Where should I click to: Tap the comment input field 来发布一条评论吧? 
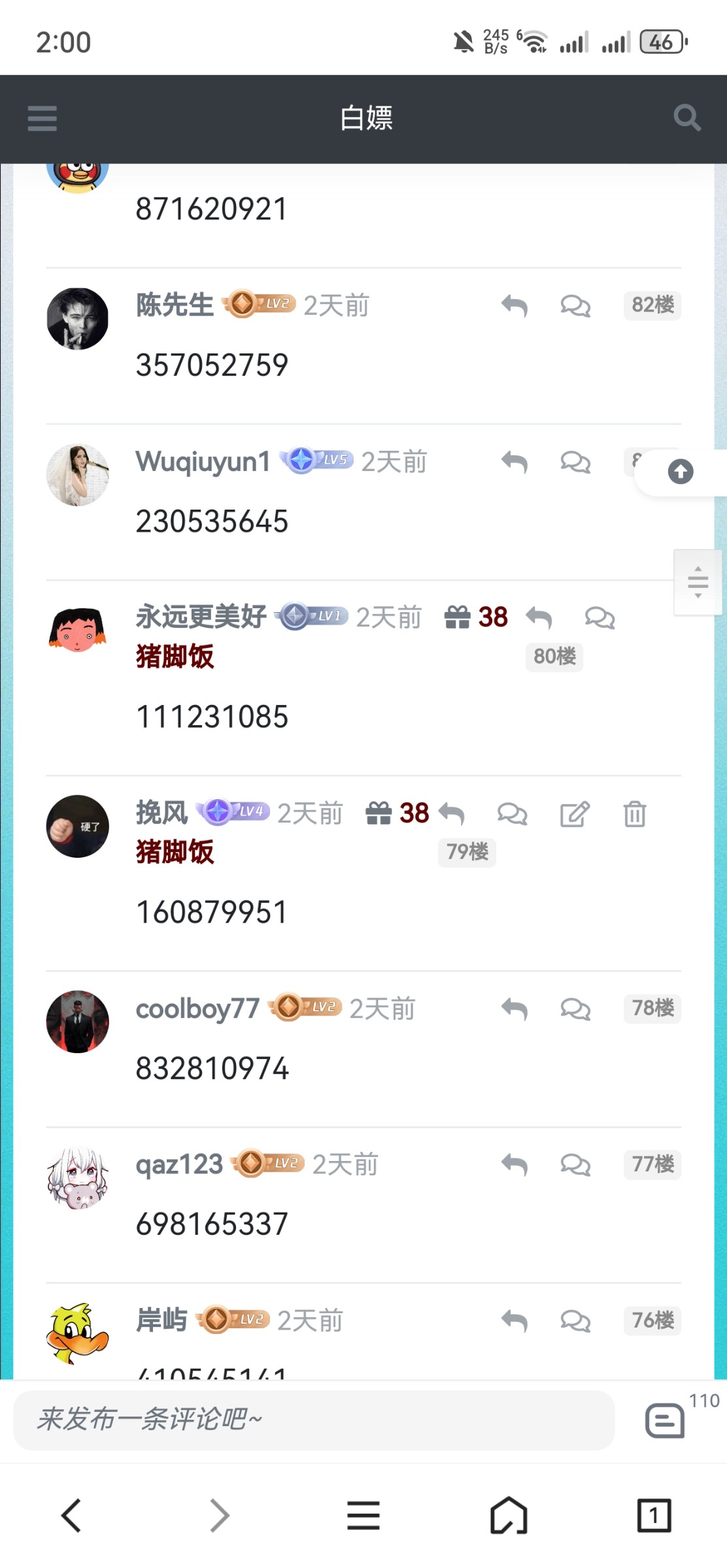[x=307, y=1420]
